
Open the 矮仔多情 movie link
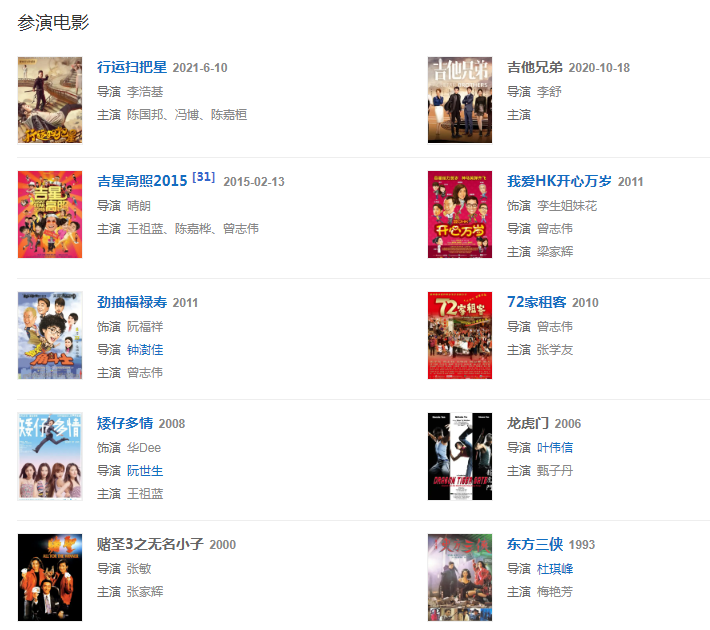pyautogui.click(x=125, y=423)
